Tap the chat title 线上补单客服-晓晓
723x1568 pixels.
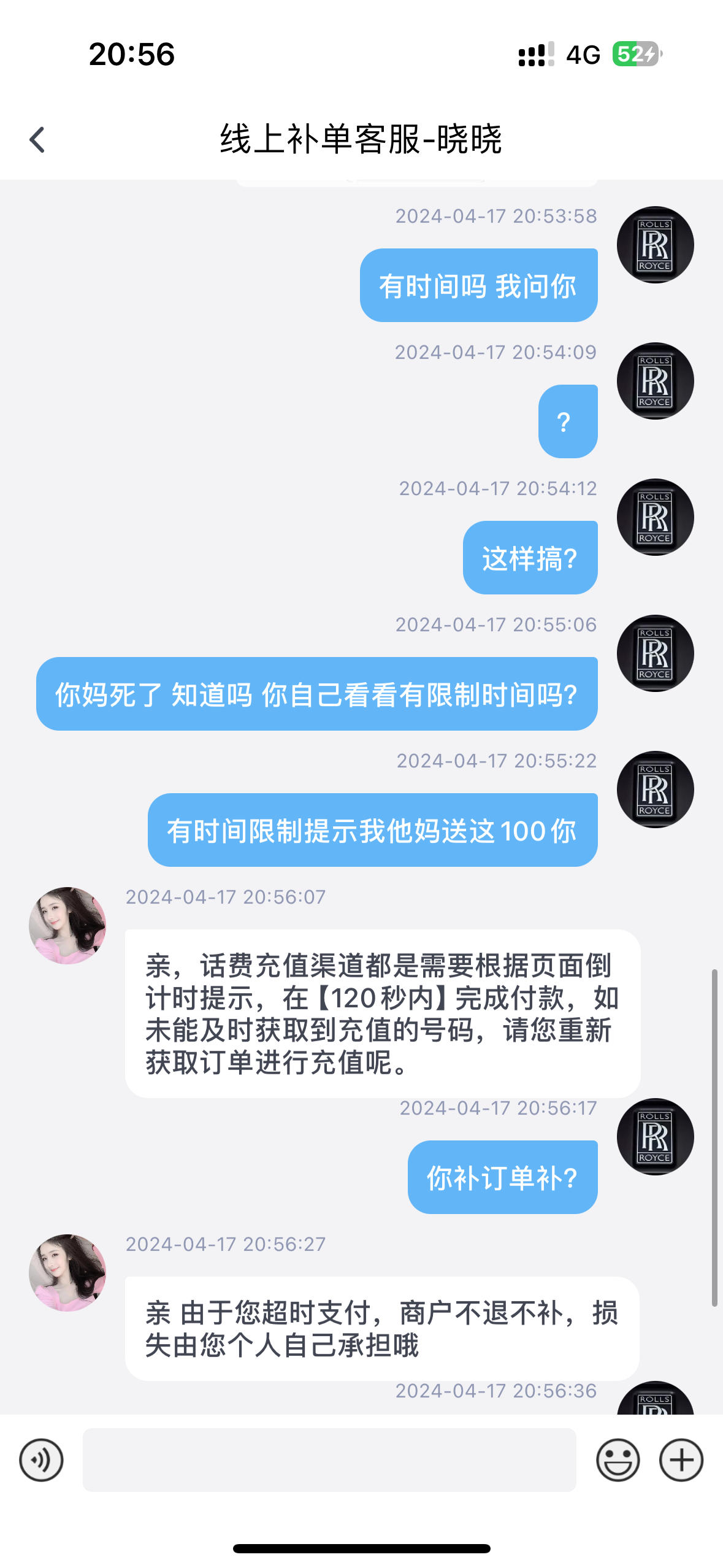point(362,139)
